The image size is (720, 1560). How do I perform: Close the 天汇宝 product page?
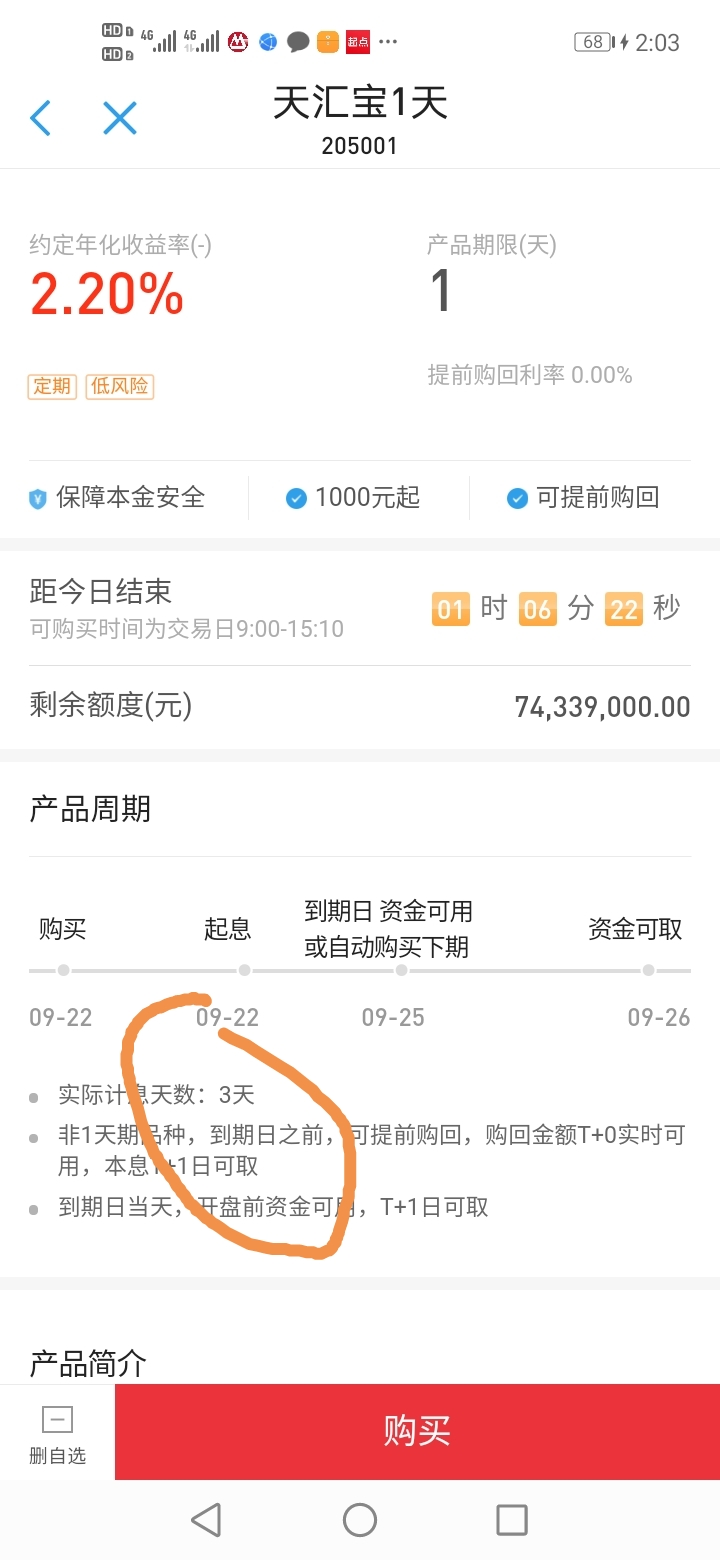pos(120,118)
